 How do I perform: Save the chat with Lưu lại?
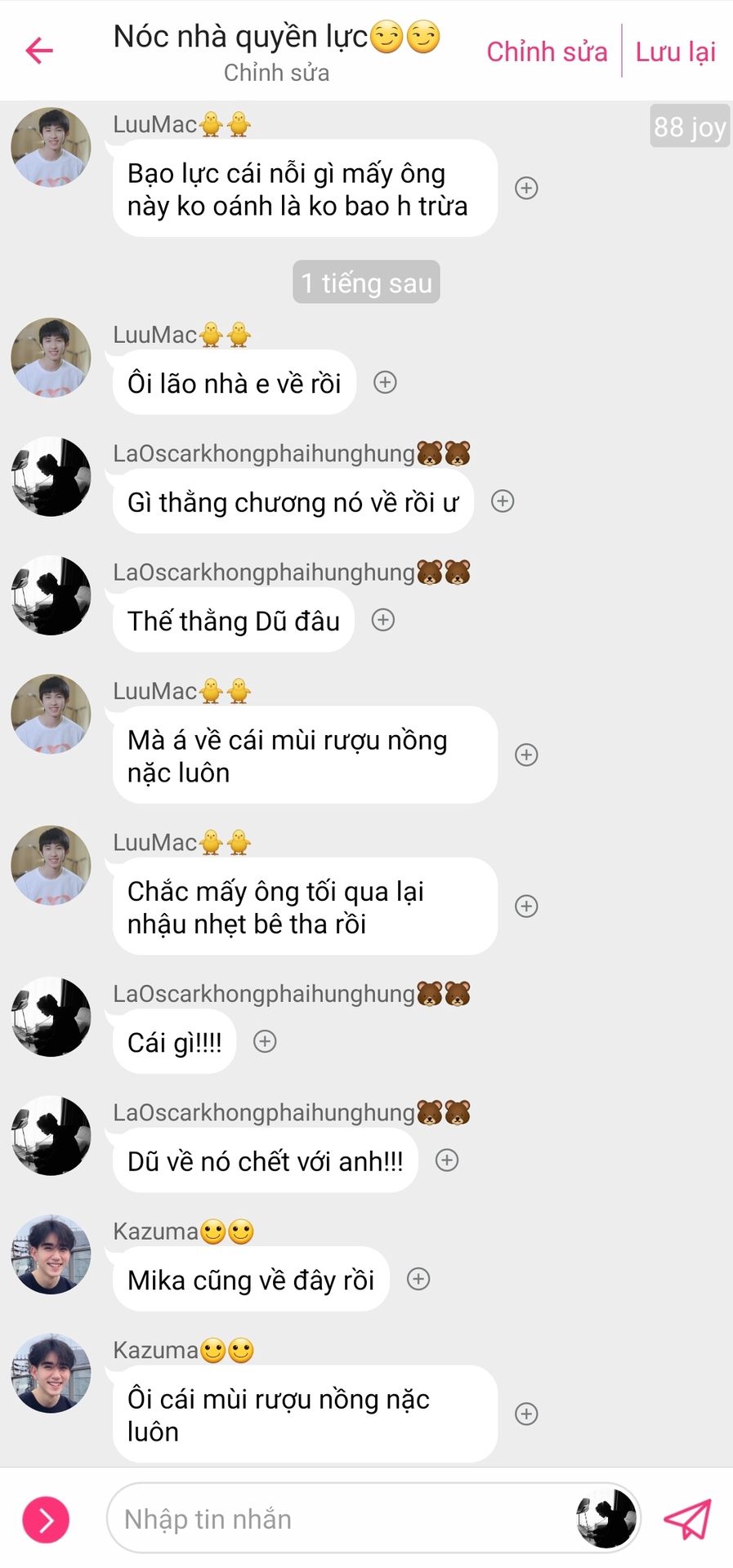675,51
